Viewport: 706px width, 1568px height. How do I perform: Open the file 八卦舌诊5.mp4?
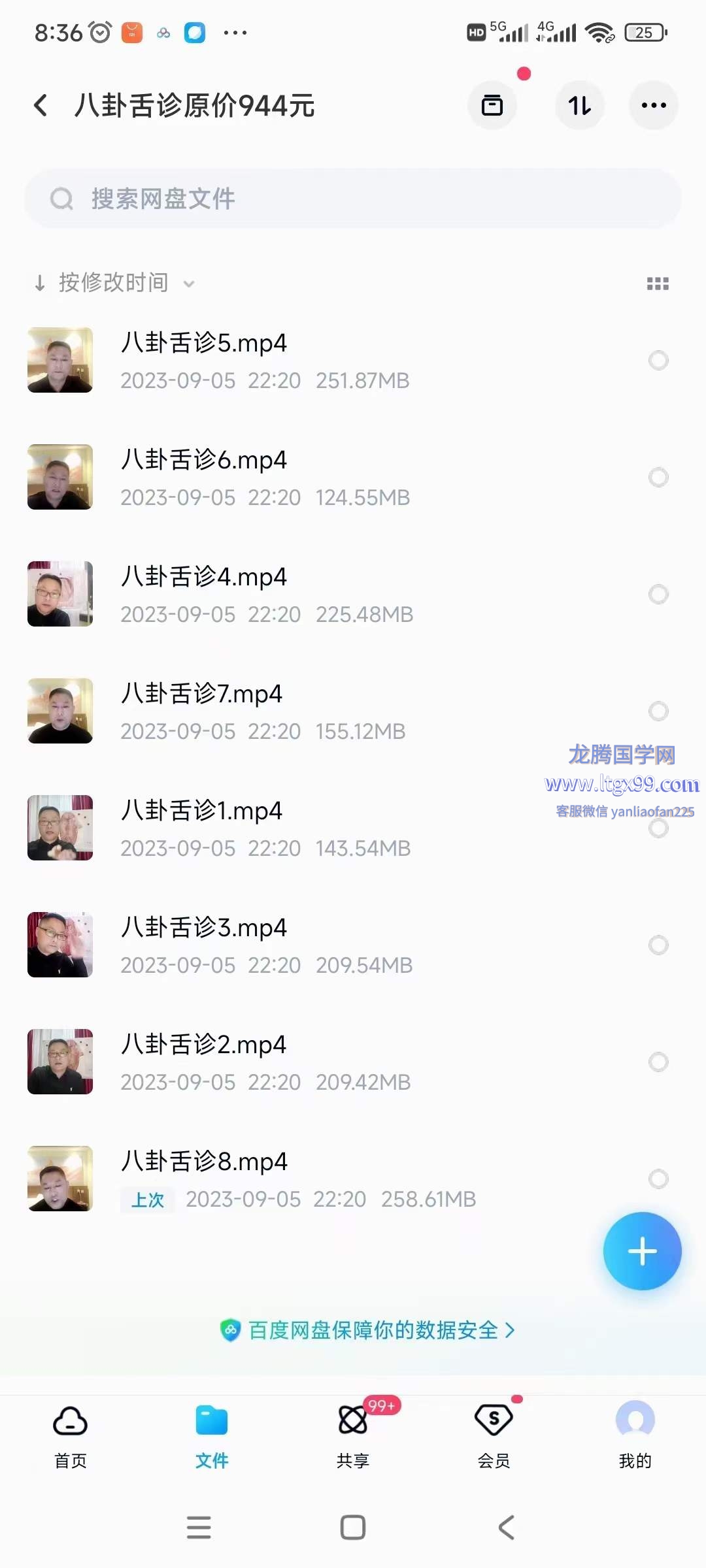[x=204, y=343]
